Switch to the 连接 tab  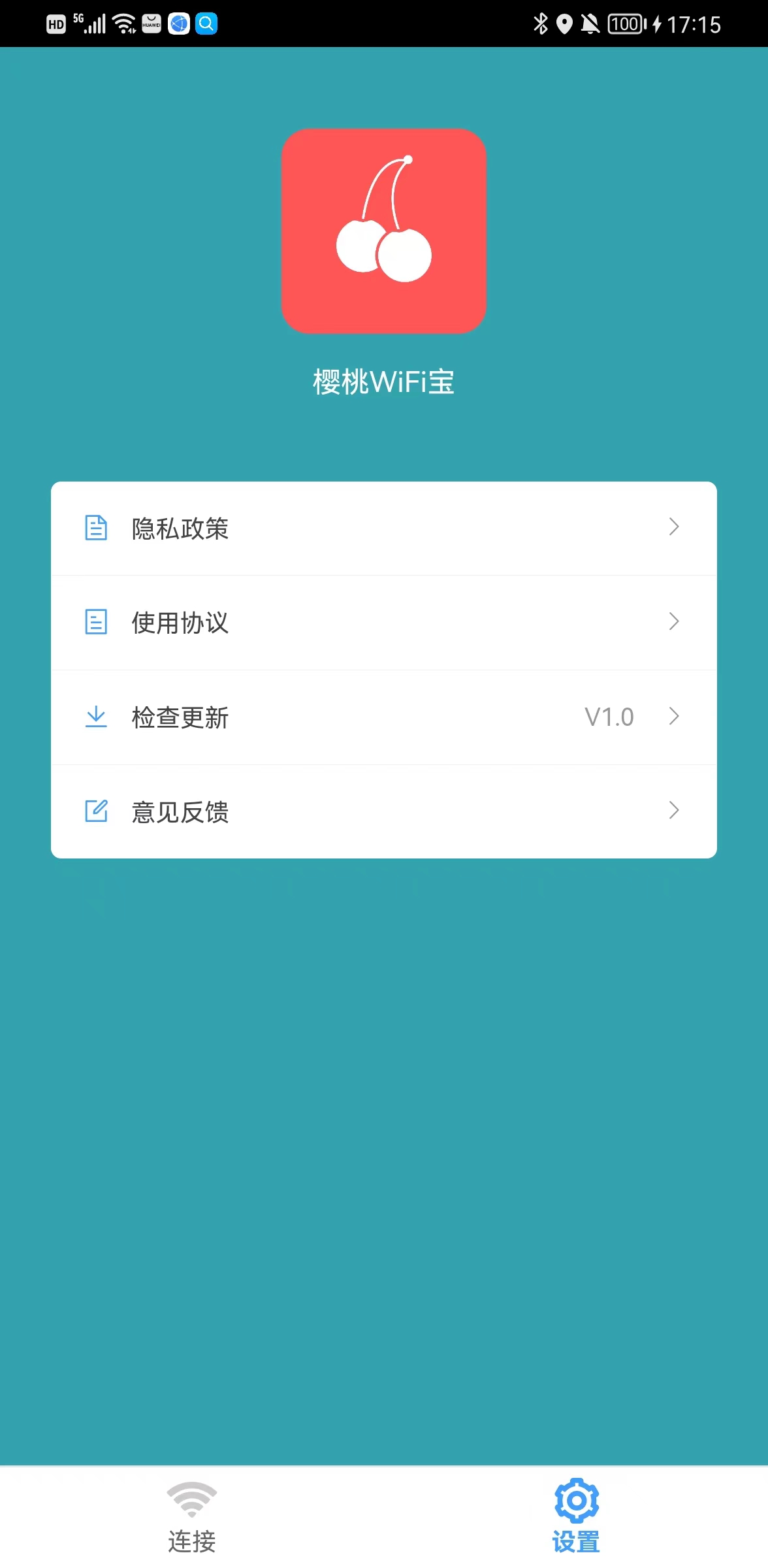pyautogui.click(x=191, y=1516)
